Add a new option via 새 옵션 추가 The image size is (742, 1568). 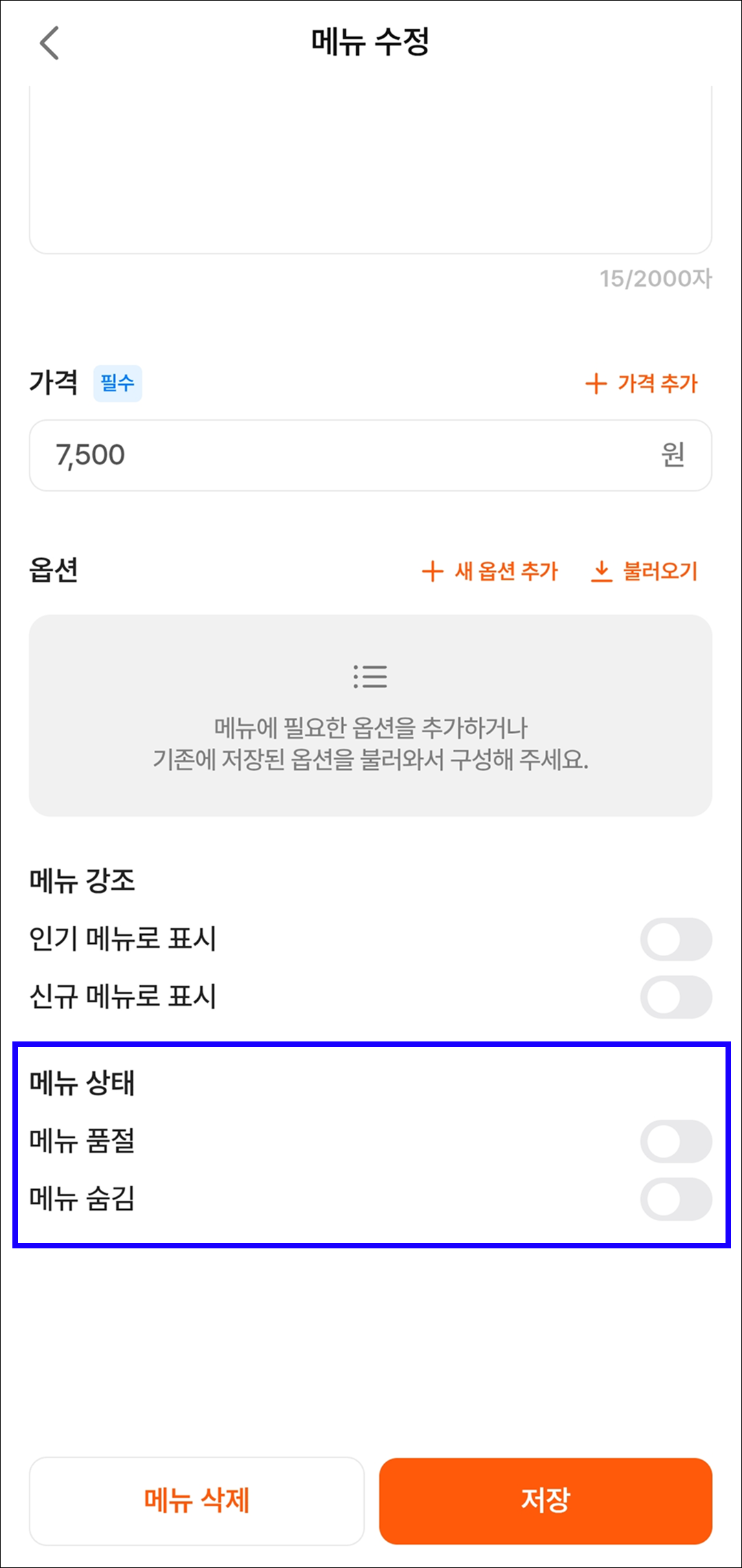(489, 571)
